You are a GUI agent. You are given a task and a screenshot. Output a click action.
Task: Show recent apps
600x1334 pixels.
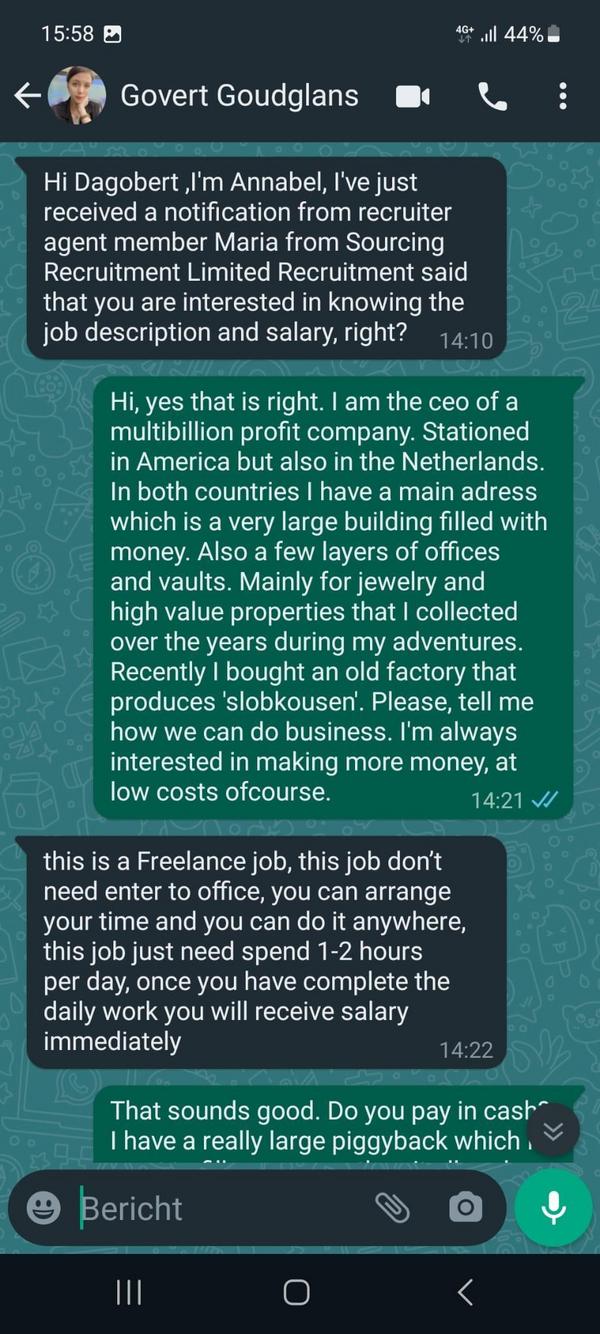click(x=129, y=1293)
